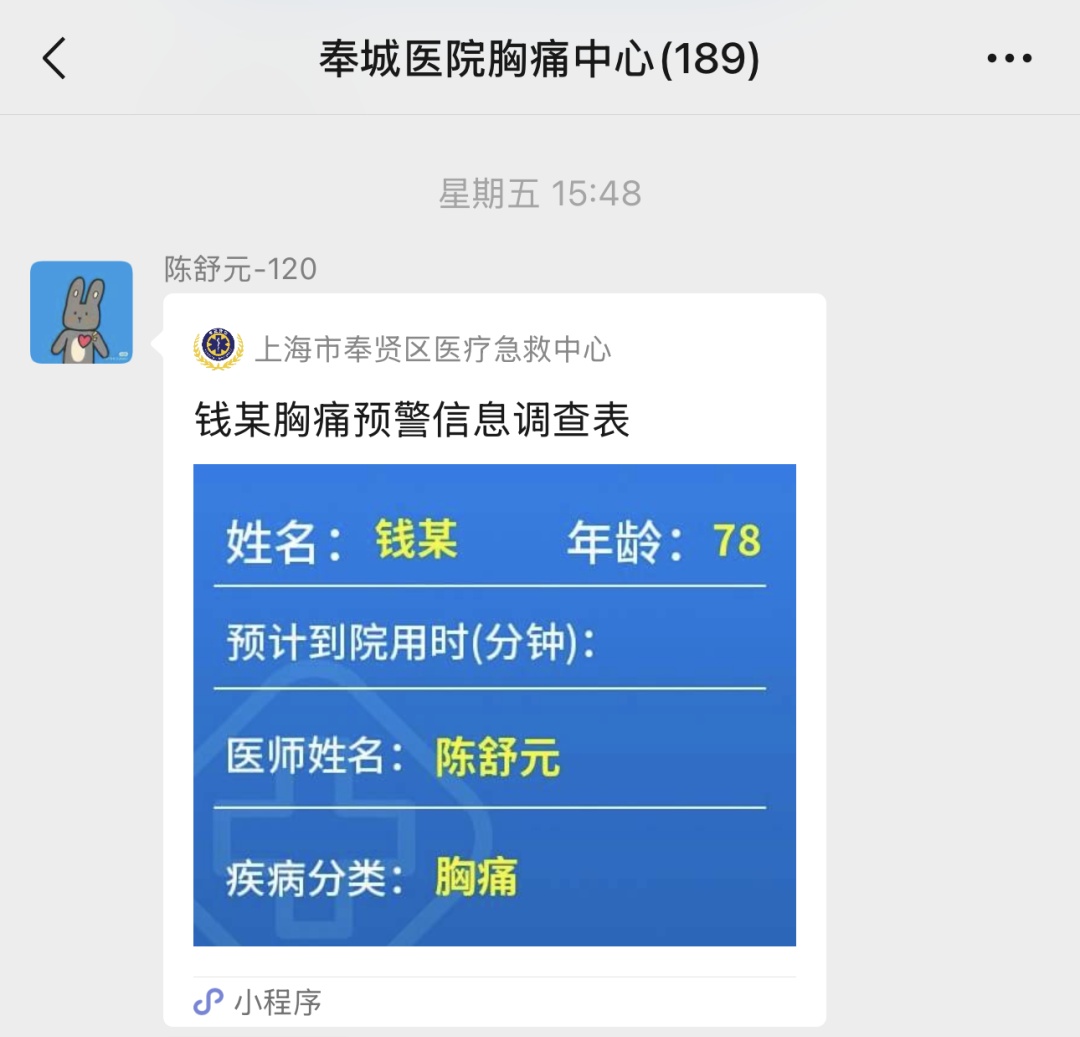Open the three-dot group chat menu
The height and width of the screenshot is (1037, 1080).
[1009, 58]
